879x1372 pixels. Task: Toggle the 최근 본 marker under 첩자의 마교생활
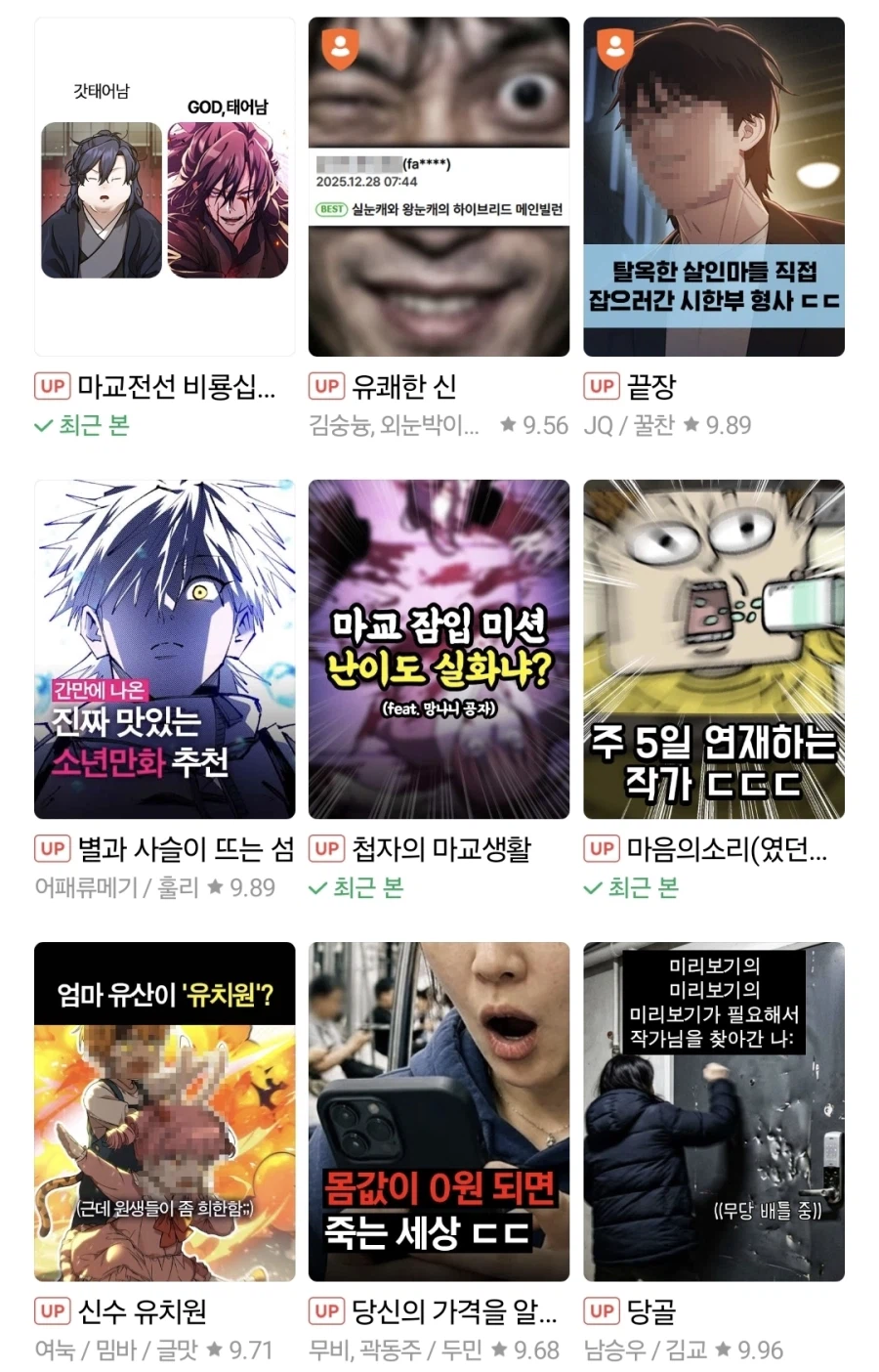[361, 888]
